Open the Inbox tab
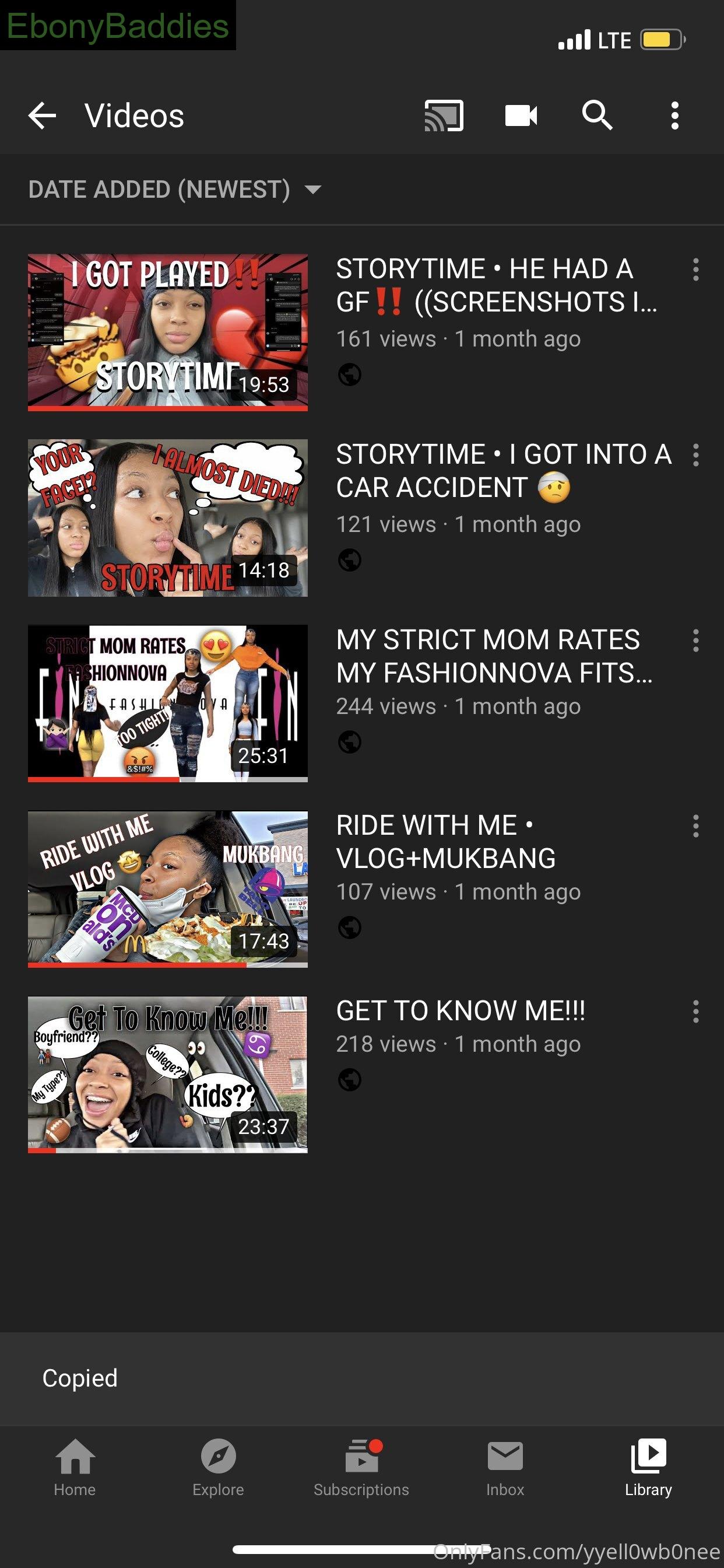724x1568 pixels. point(505,1468)
